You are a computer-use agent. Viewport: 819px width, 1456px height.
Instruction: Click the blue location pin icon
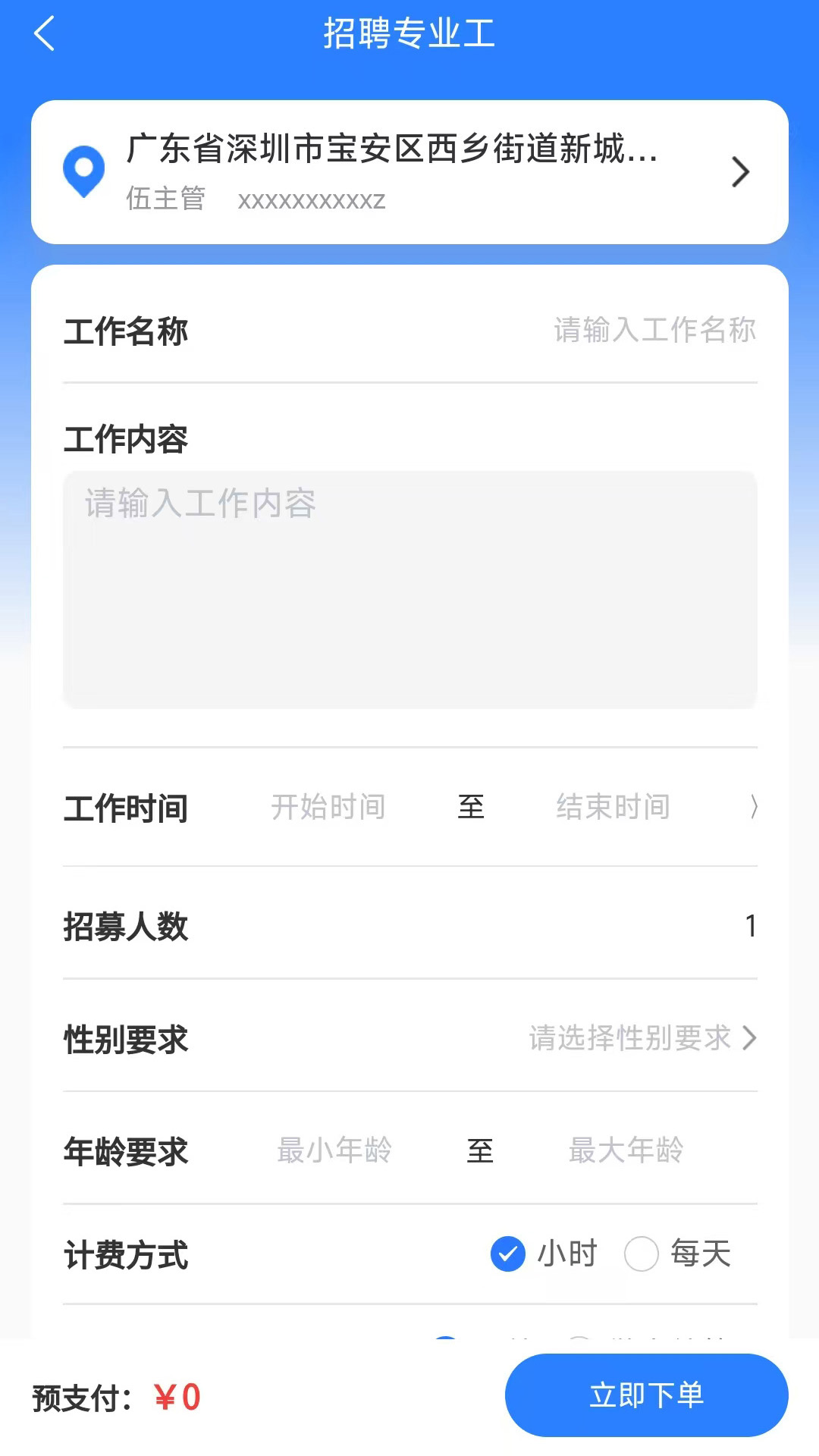83,171
